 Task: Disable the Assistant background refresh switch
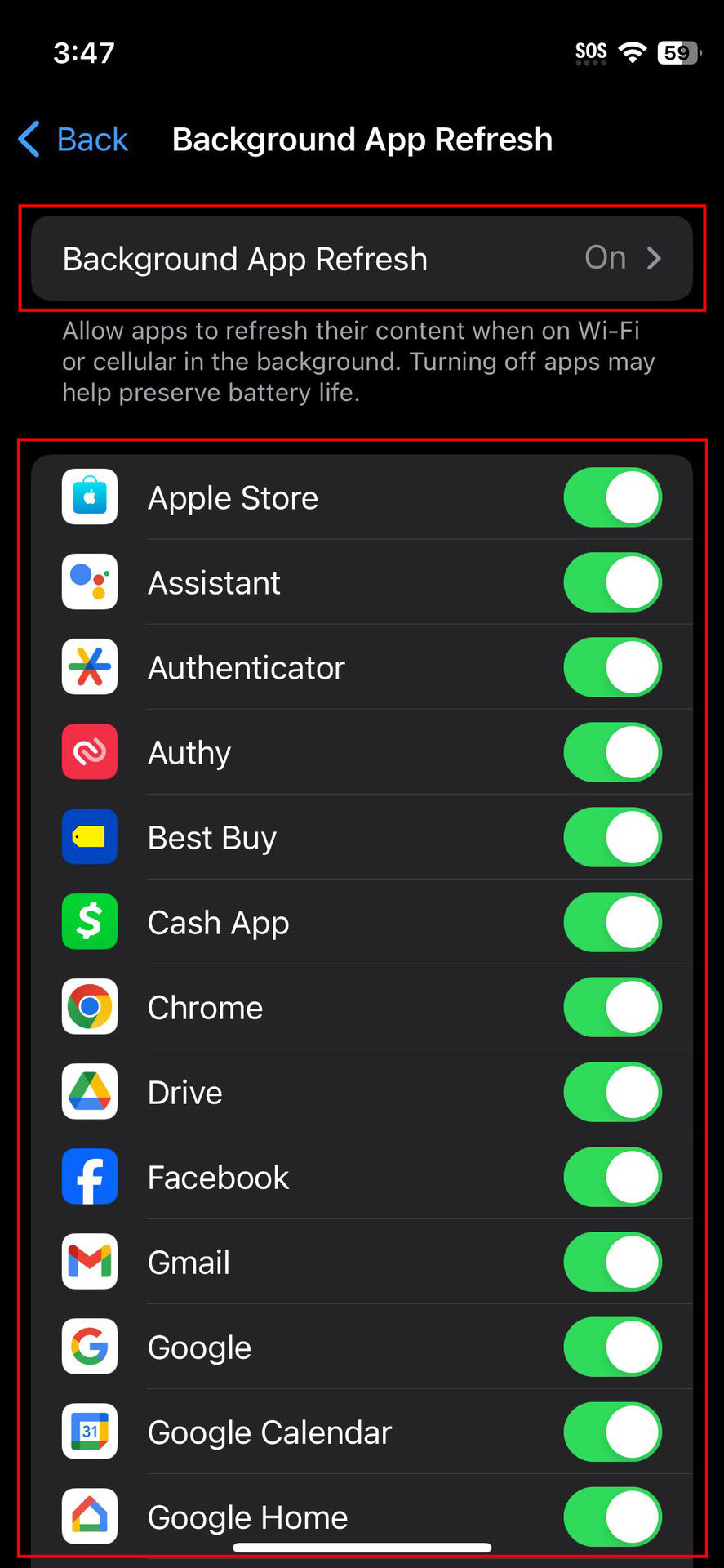pyautogui.click(x=612, y=582)
